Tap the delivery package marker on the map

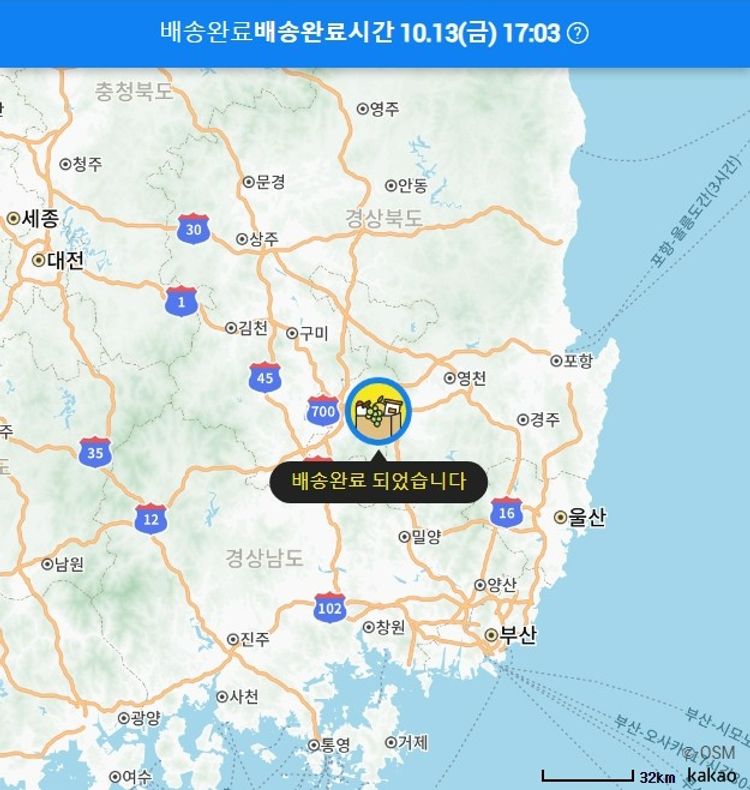(378, 411)
